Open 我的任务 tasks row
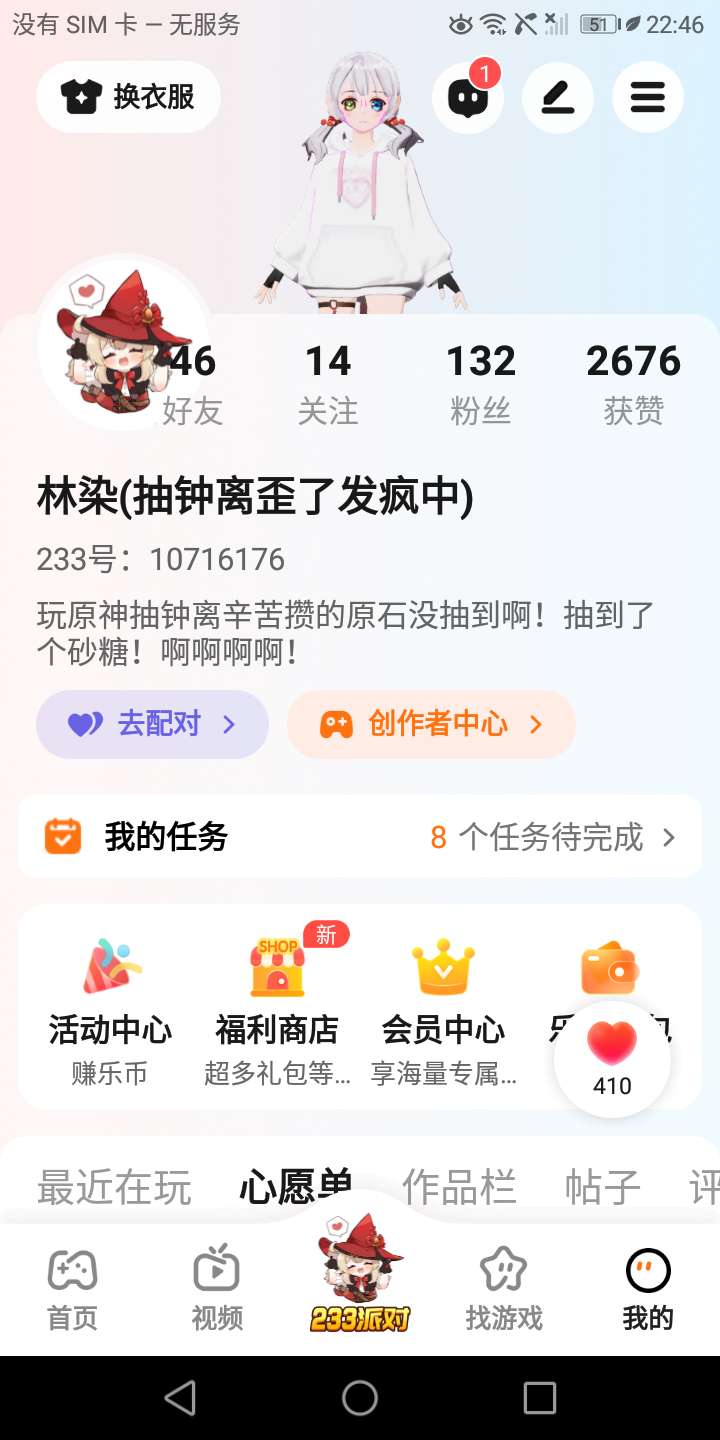The image size is (720, 1440). point(360,837)
